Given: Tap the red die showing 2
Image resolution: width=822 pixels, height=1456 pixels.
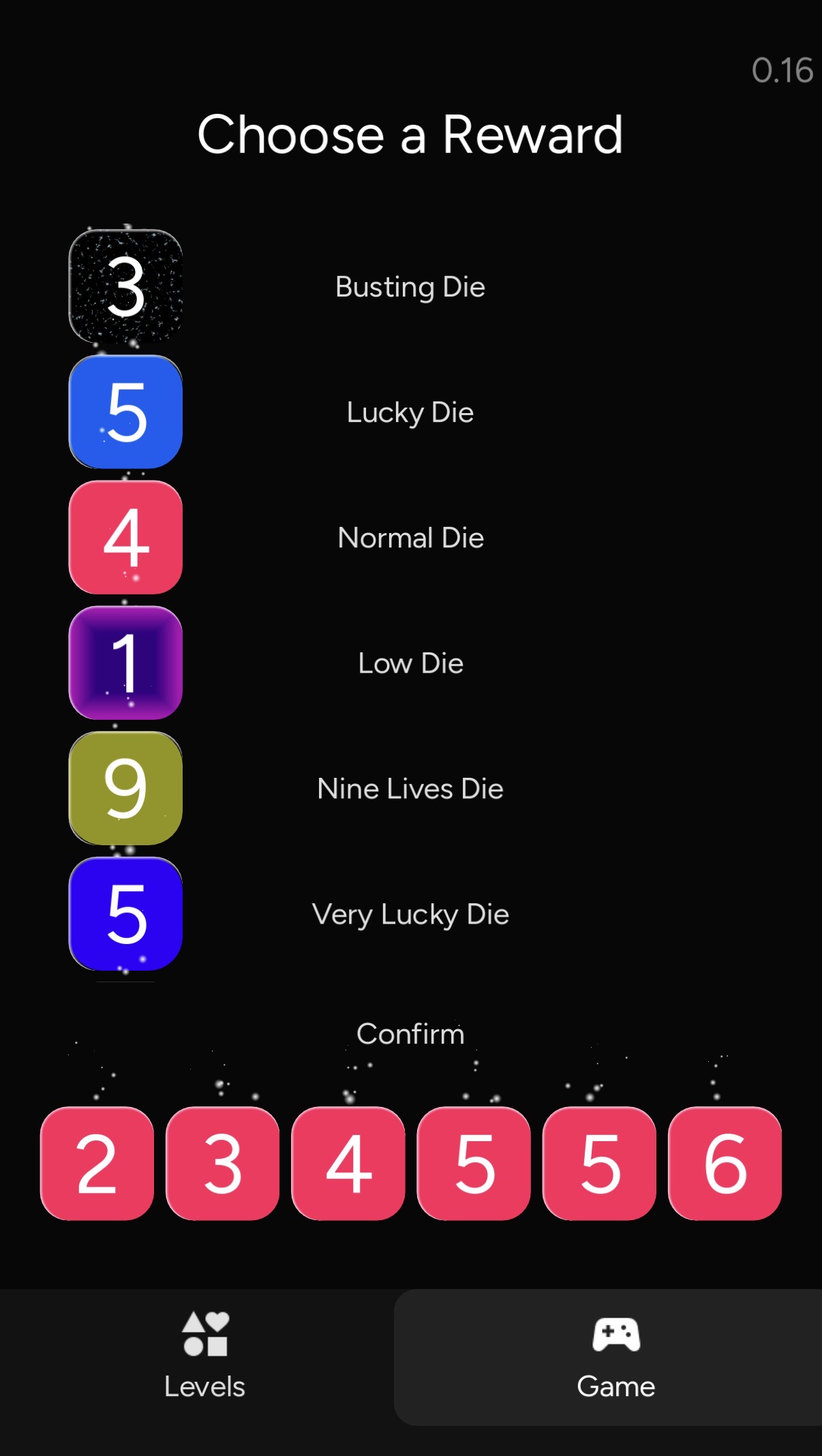Looking at the screenshot, I should coord(97,1163).
